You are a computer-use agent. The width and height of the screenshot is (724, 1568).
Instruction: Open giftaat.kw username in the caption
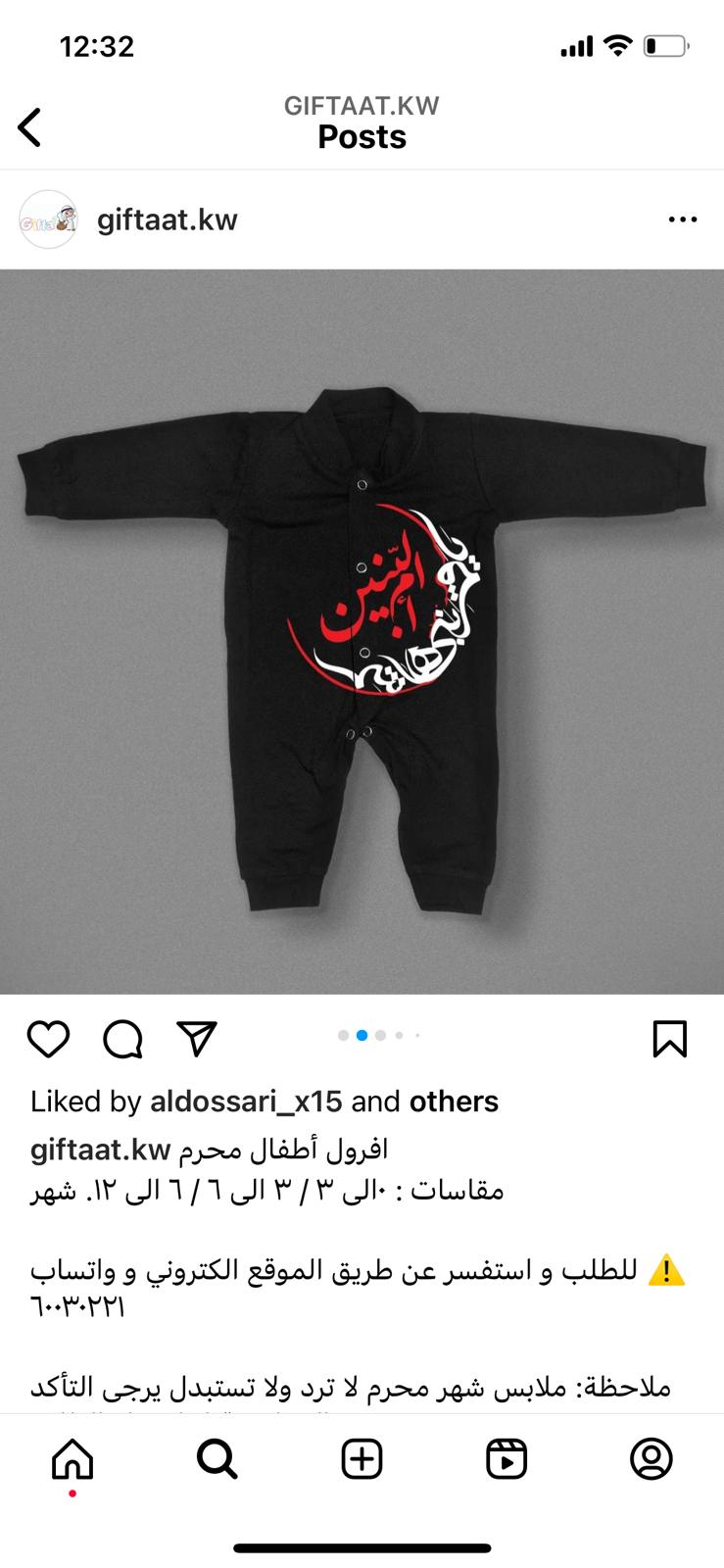(101, 1150)
